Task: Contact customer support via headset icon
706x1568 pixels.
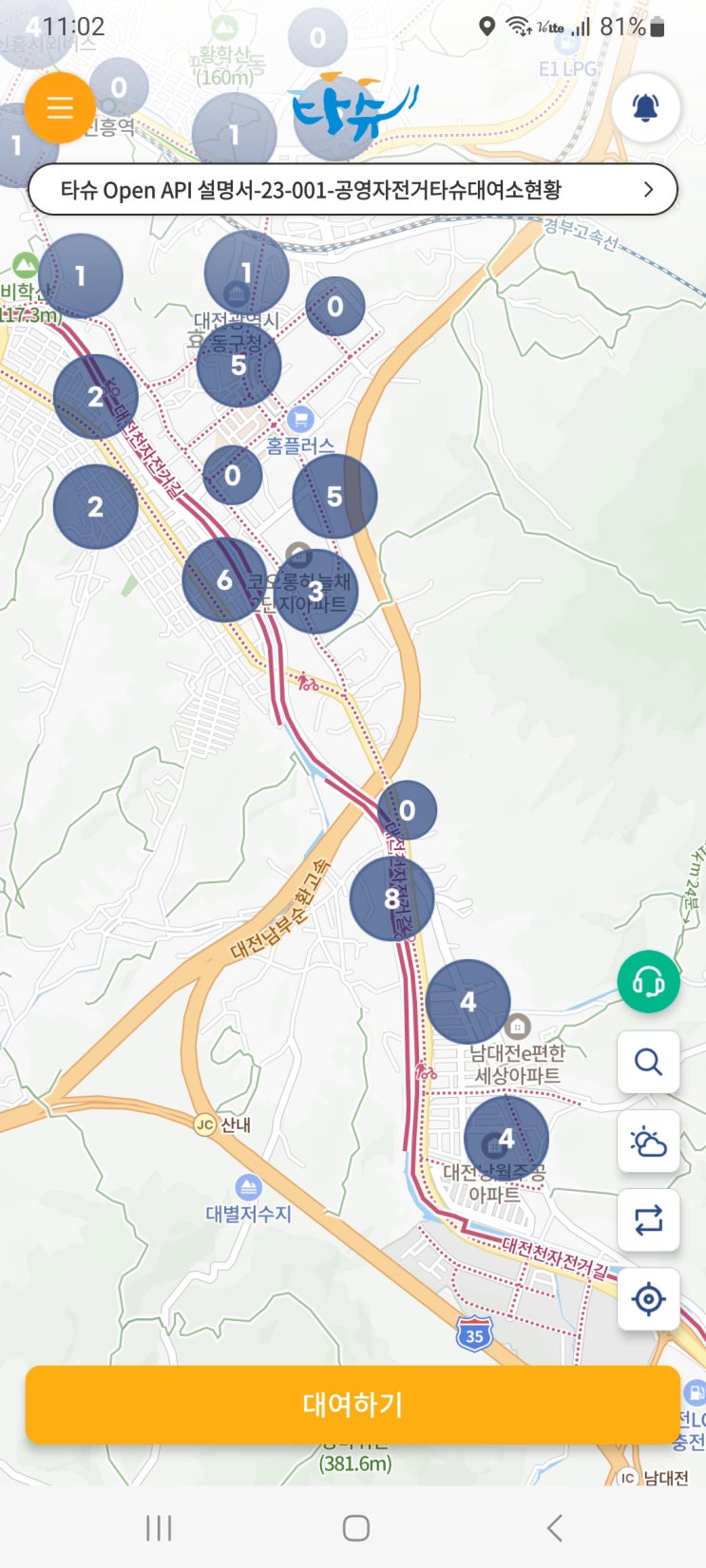Action: click(x=648, y=981)
